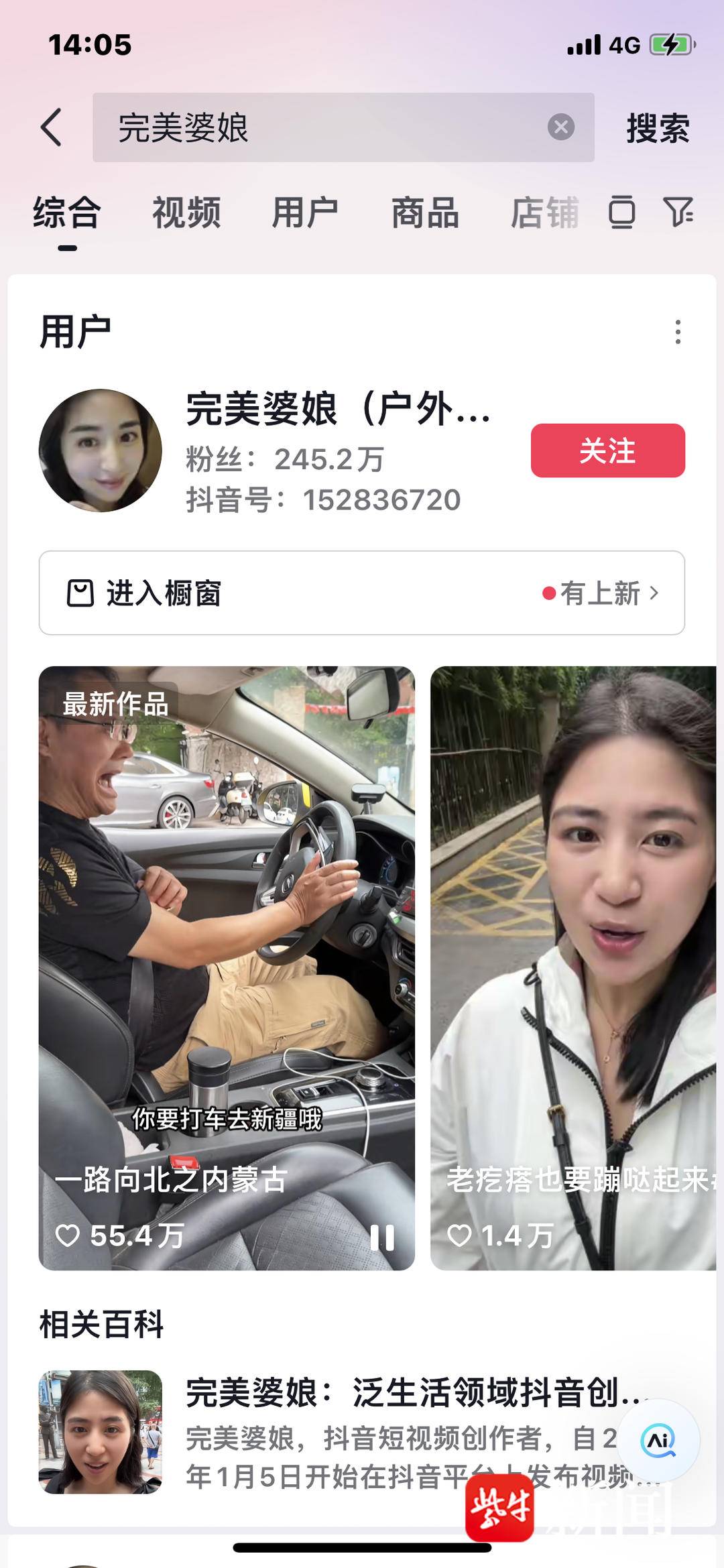Go back from search results

point(52,127)
